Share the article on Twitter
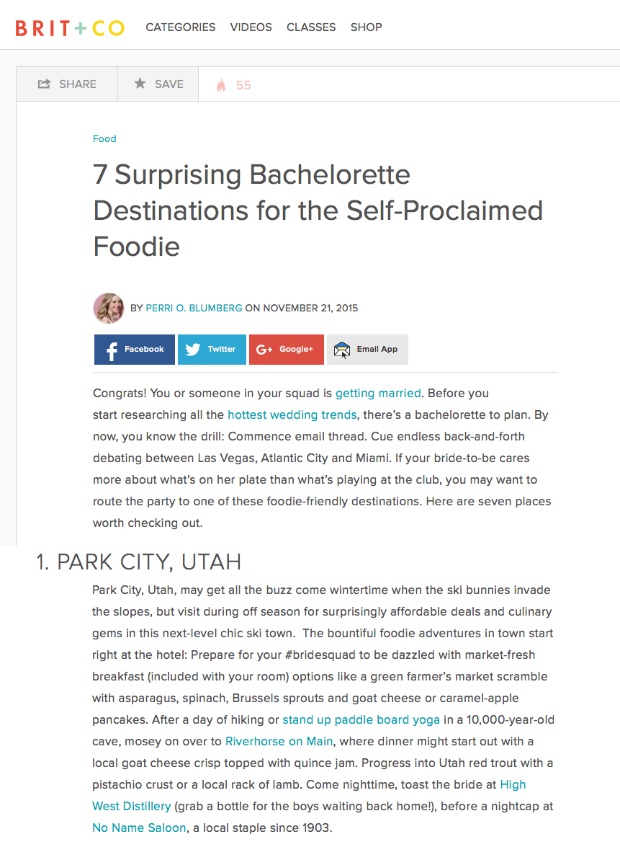This screenshot has height=865, width=620. point(211,349)
